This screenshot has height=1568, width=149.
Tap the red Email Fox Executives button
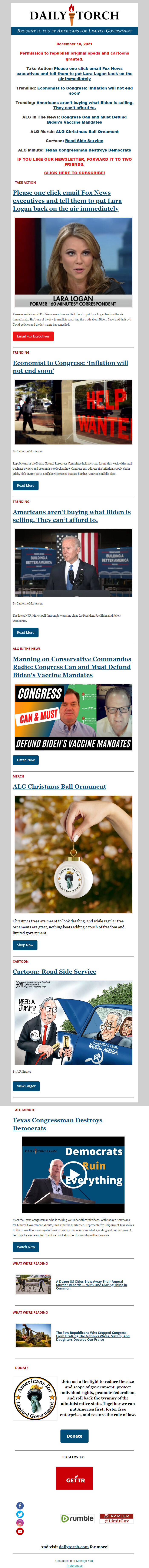click(x=33, y=336)
